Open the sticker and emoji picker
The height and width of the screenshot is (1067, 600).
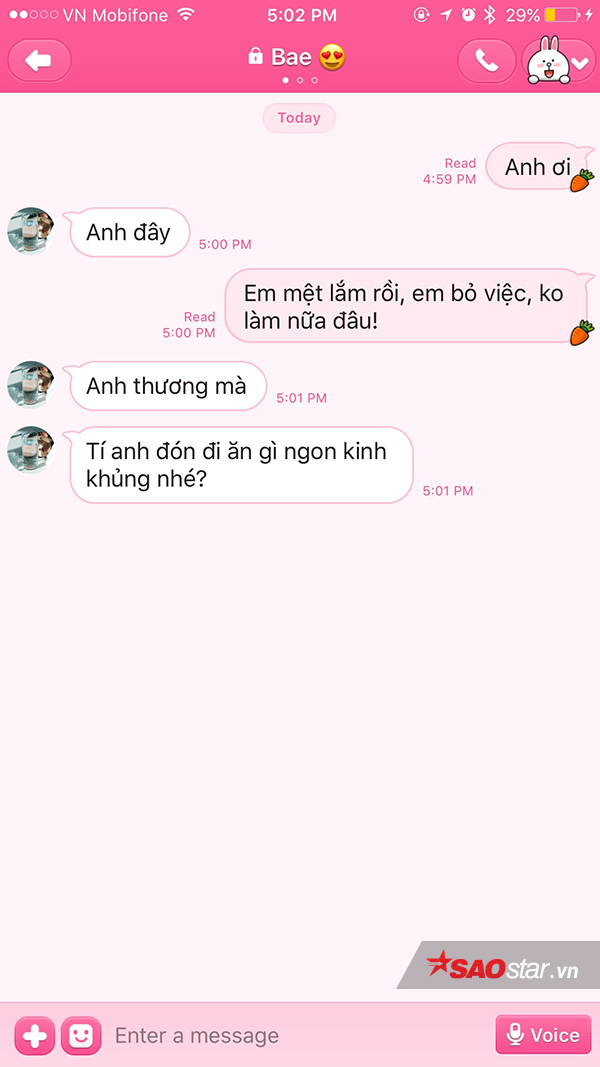81,1035
